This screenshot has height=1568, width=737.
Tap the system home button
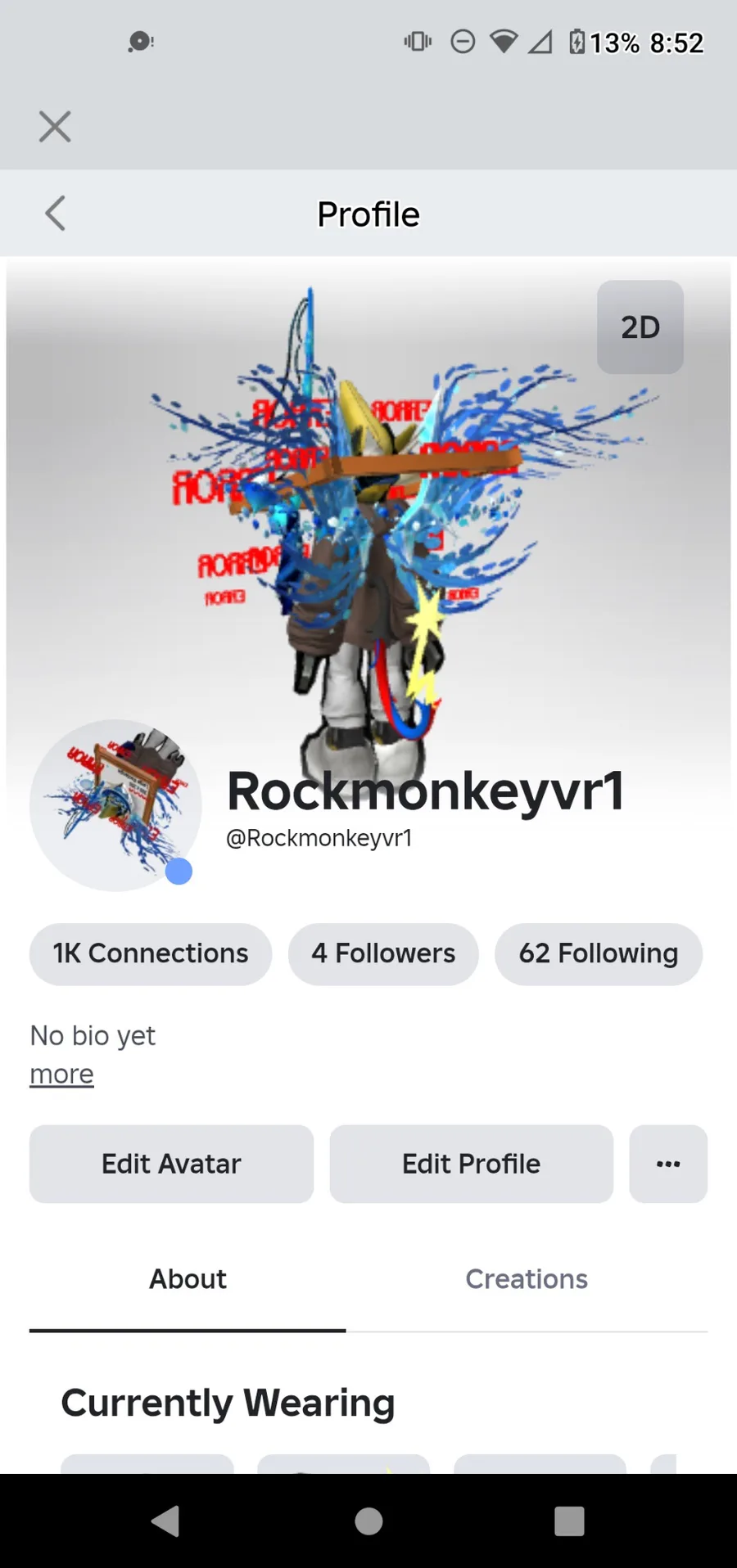tap(368, 1521)
